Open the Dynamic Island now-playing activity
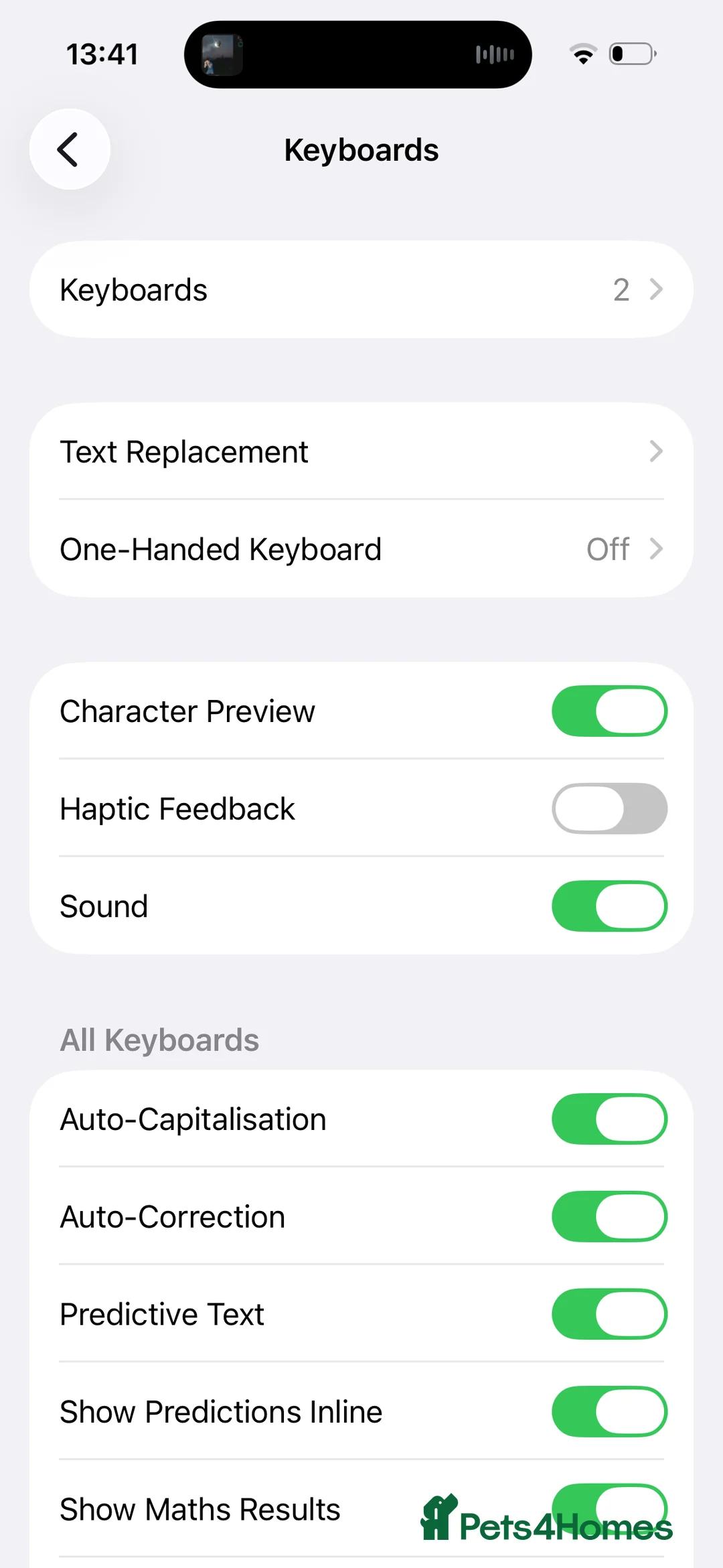 pyautogui.click(x=357, y=54)
